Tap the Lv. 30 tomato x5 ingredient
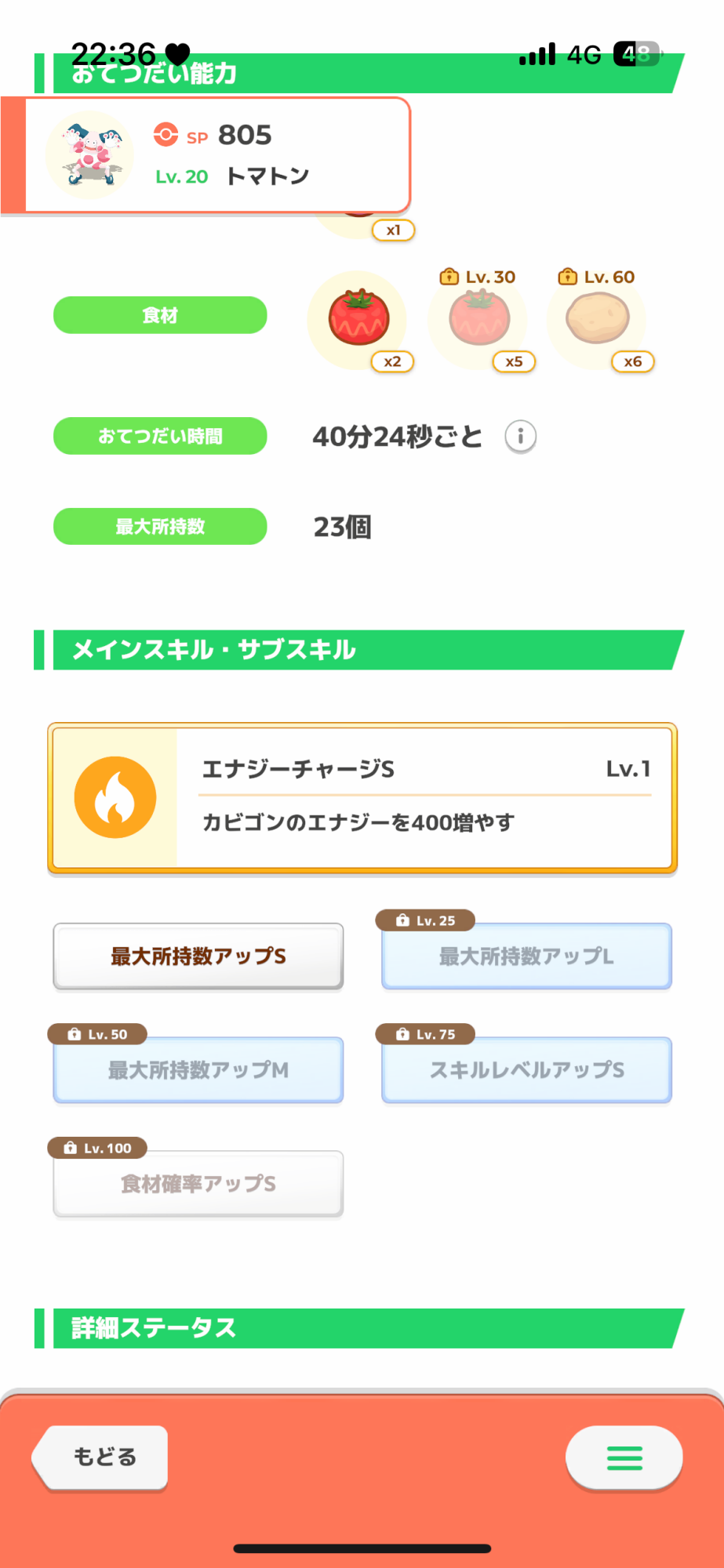 click(x=479, y=320)
